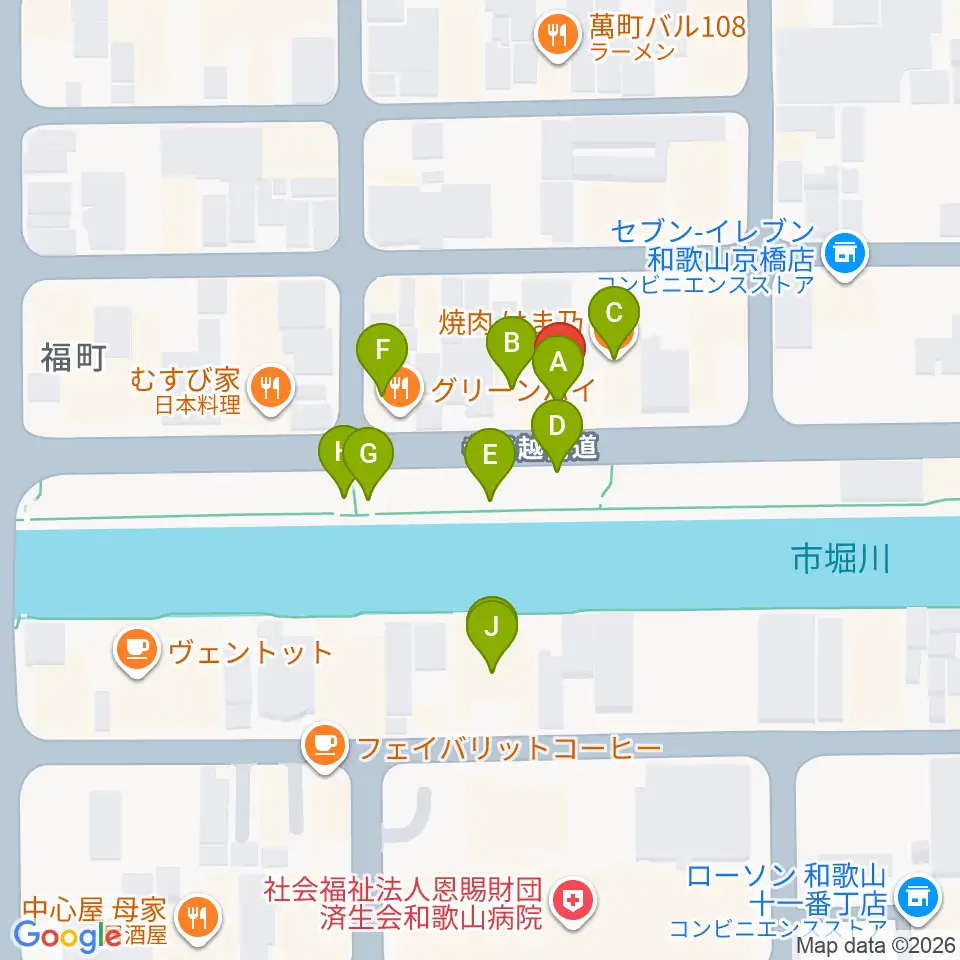Select むすび家 restaurant pin
This screenshot has width=960, height=960.
coord(271,389)
